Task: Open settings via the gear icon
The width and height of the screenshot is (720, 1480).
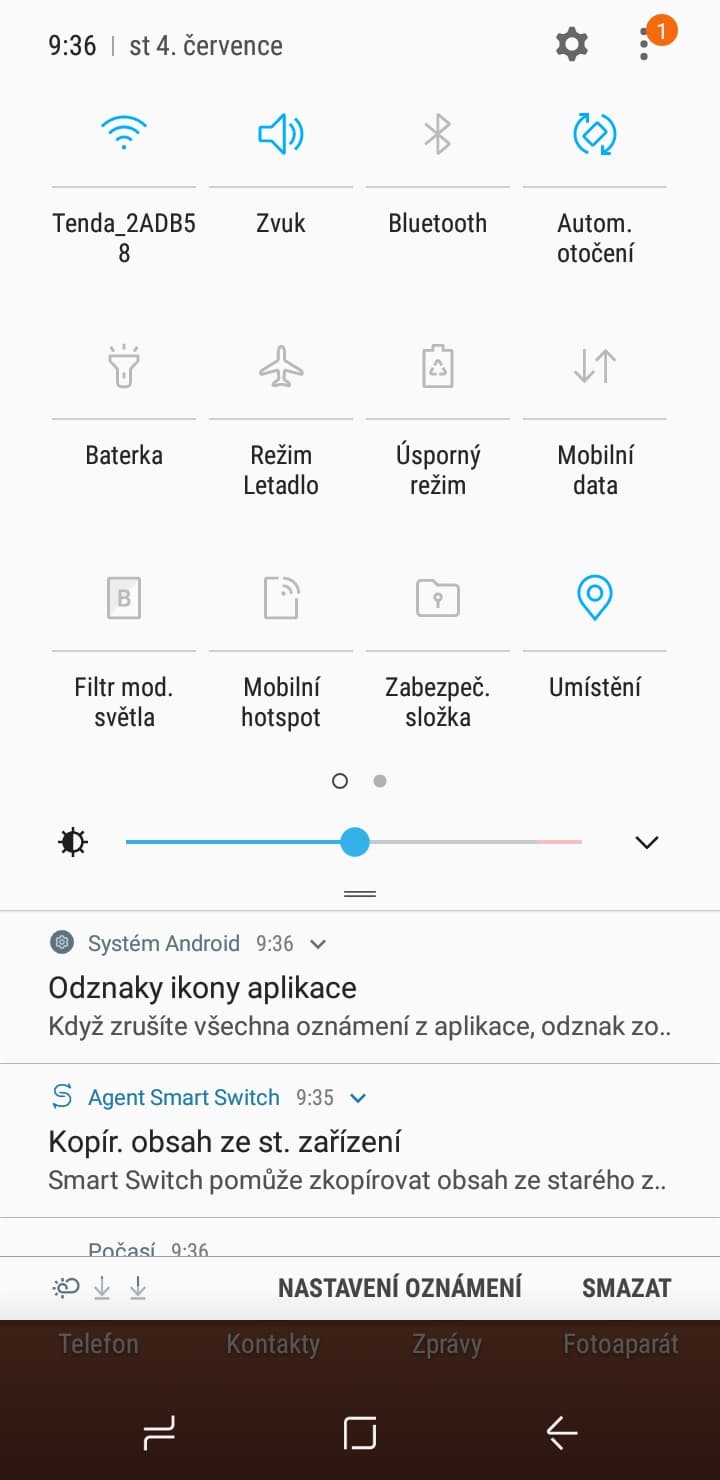Action: pos(572,44)
